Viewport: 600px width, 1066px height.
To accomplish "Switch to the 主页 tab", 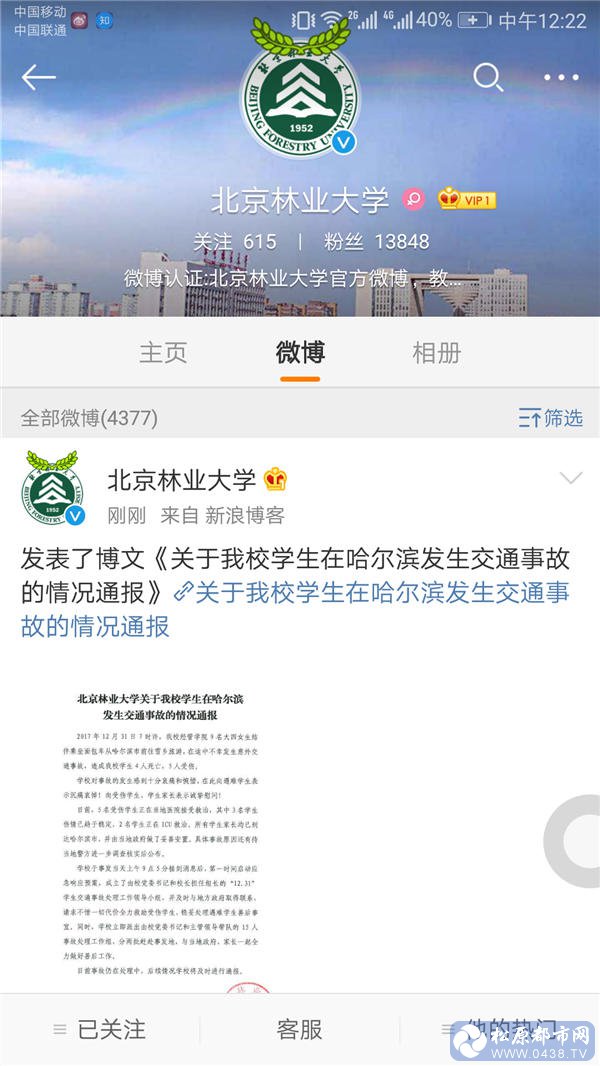I will click(x=163, y=352).
